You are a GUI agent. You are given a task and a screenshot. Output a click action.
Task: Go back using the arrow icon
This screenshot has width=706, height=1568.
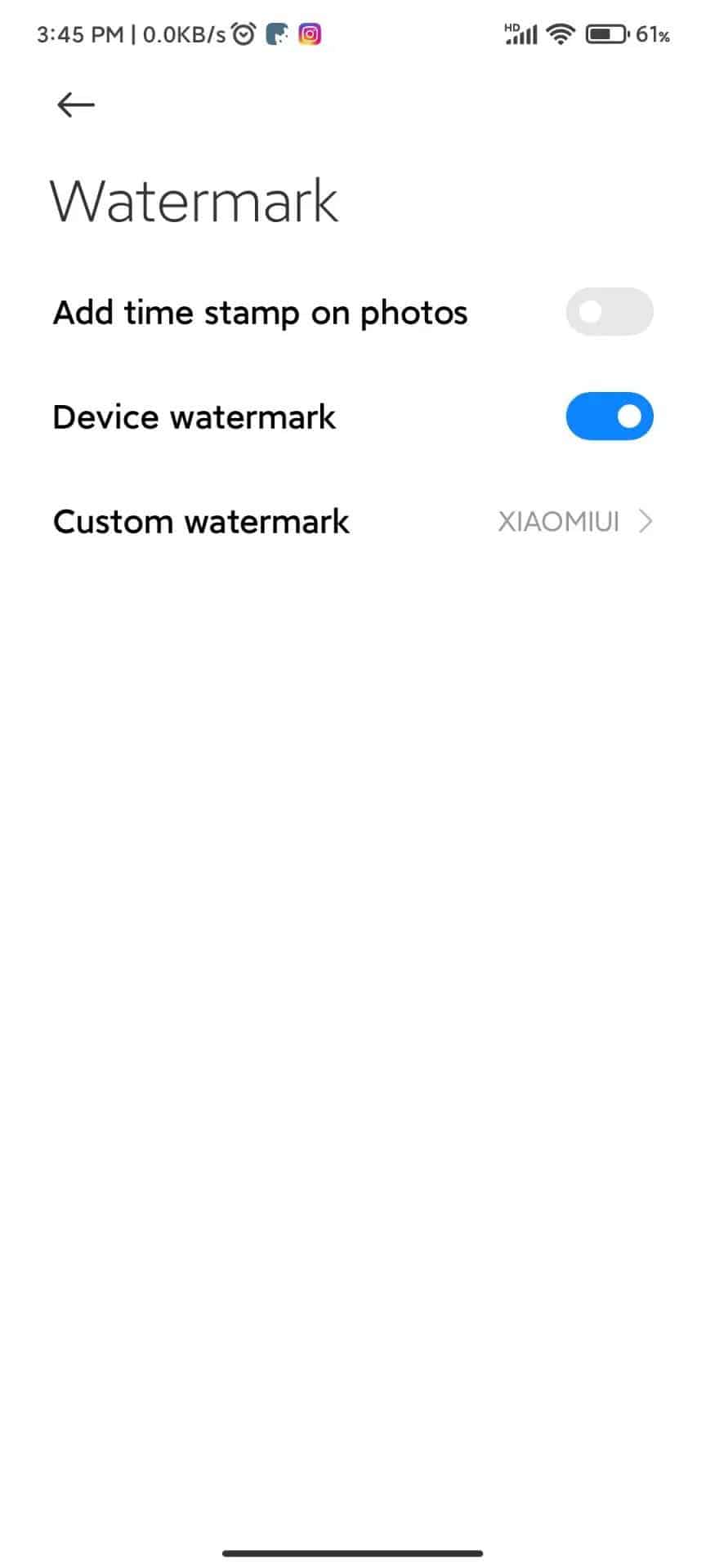[x=76, y=105]
